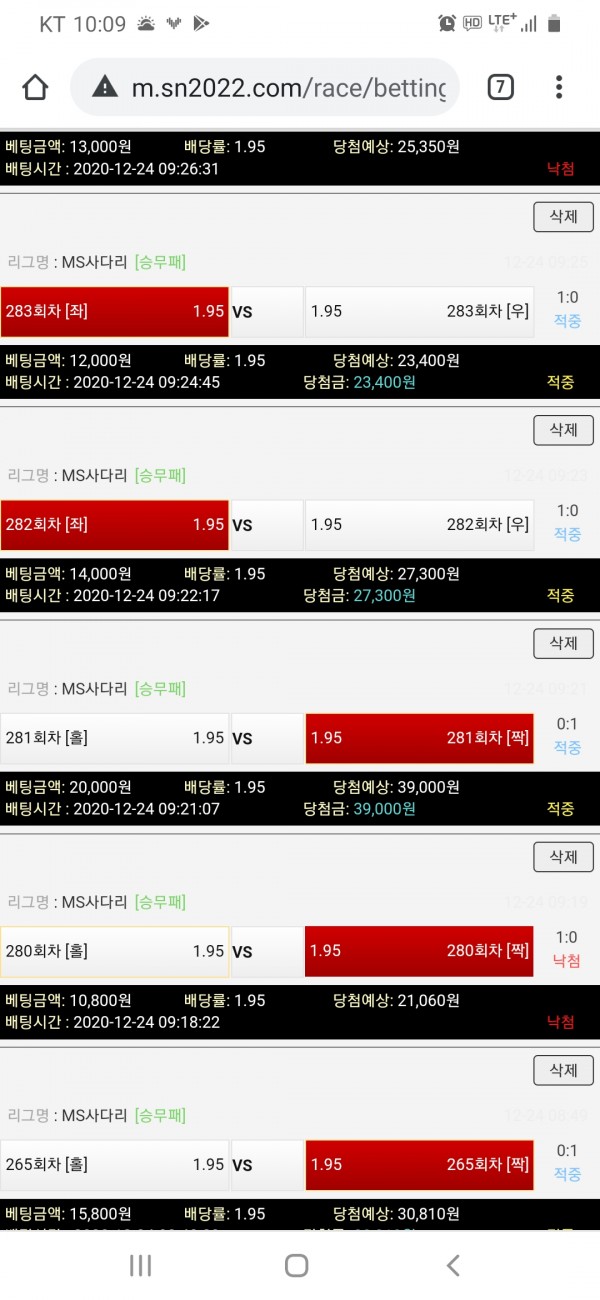Open the browser overflow menu
Viewport: 600px width, 1300px height.
559,88
